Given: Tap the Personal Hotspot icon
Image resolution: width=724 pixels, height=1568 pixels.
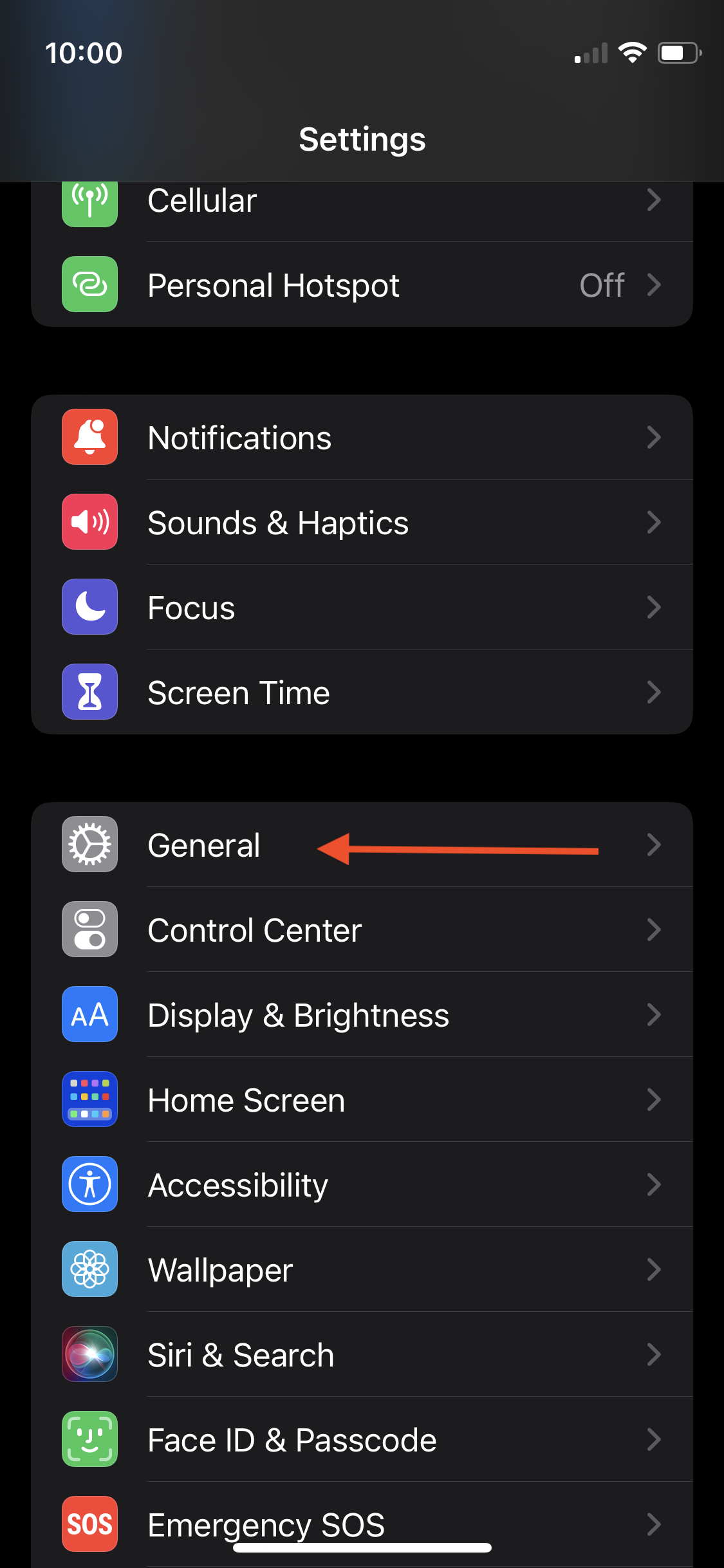Looking at the screenshot, I should (89, 285).
